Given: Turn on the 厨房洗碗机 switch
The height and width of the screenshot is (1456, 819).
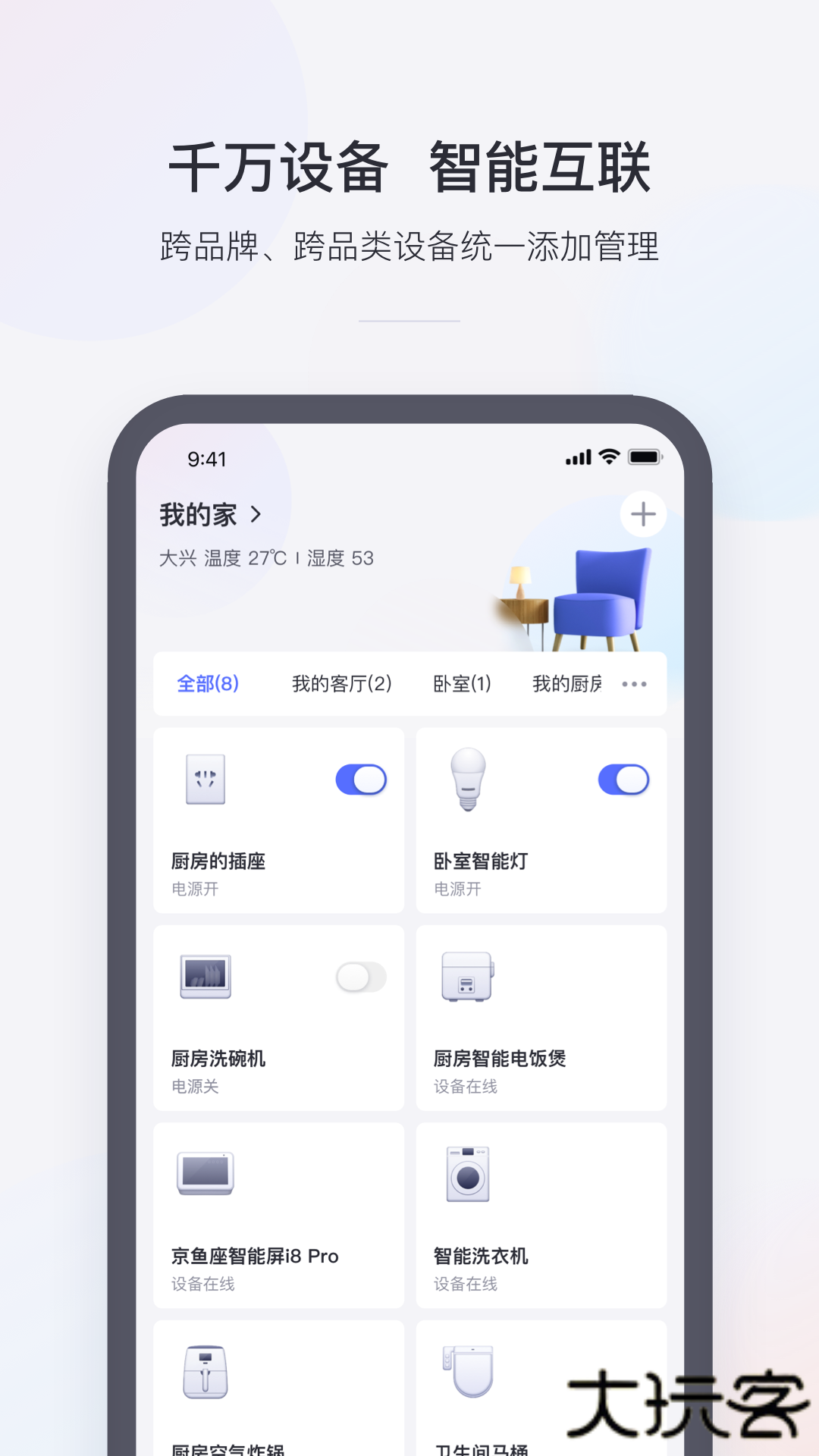Looking at the screenshot, I should coord(362,978).
